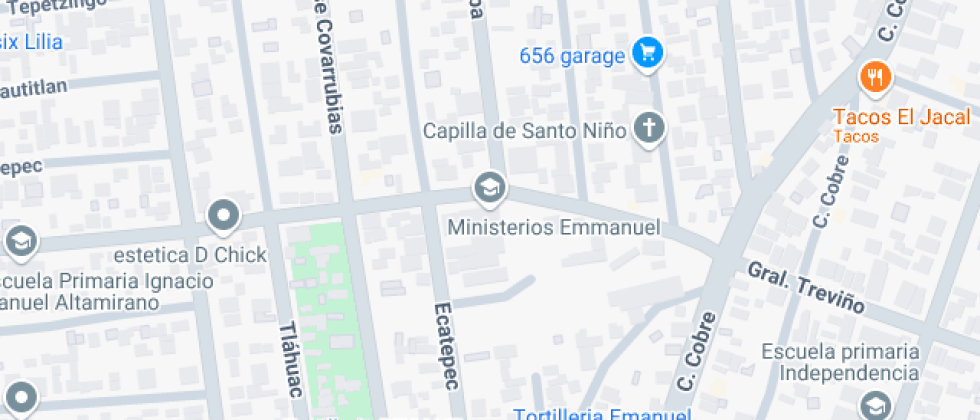Open the Escuela Primaria Ignacio Manuel Altamirano marker
The image size is (980, 420).
(19, 241)
